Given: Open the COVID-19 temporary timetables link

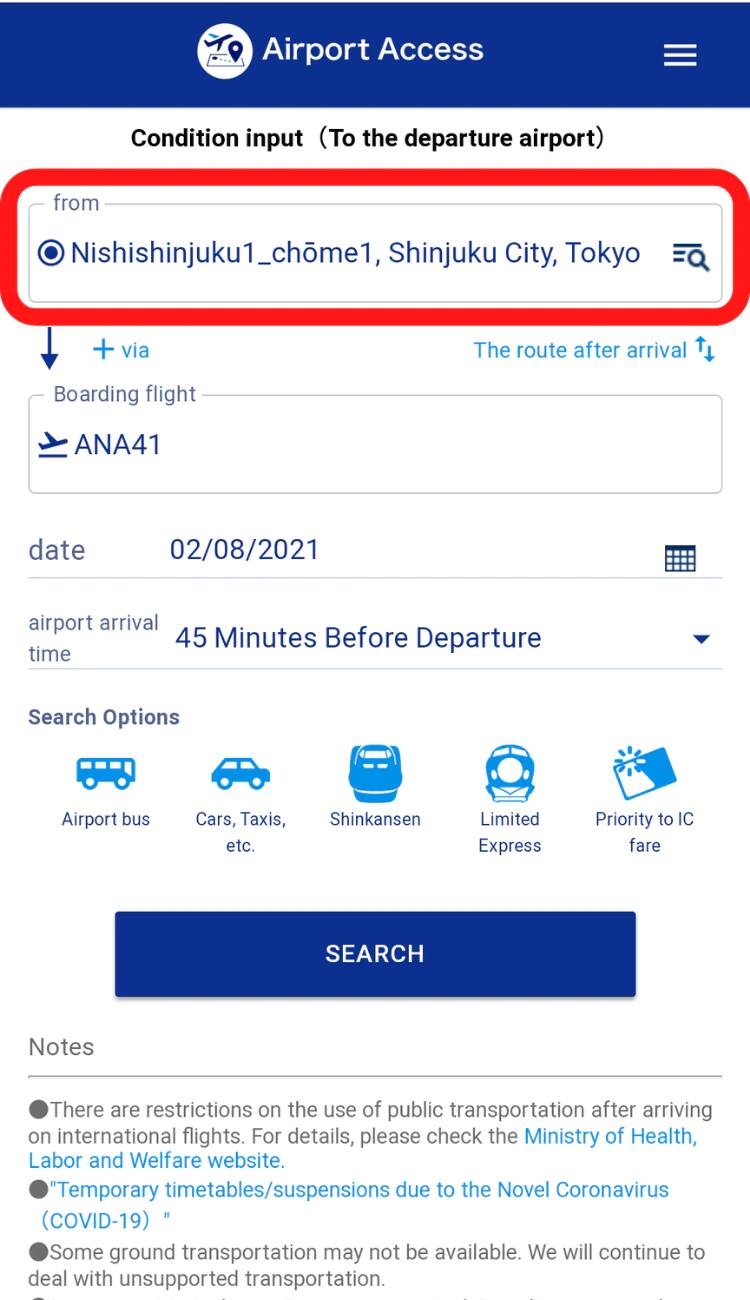Looking at the screenshot, I should (364, 1191).
